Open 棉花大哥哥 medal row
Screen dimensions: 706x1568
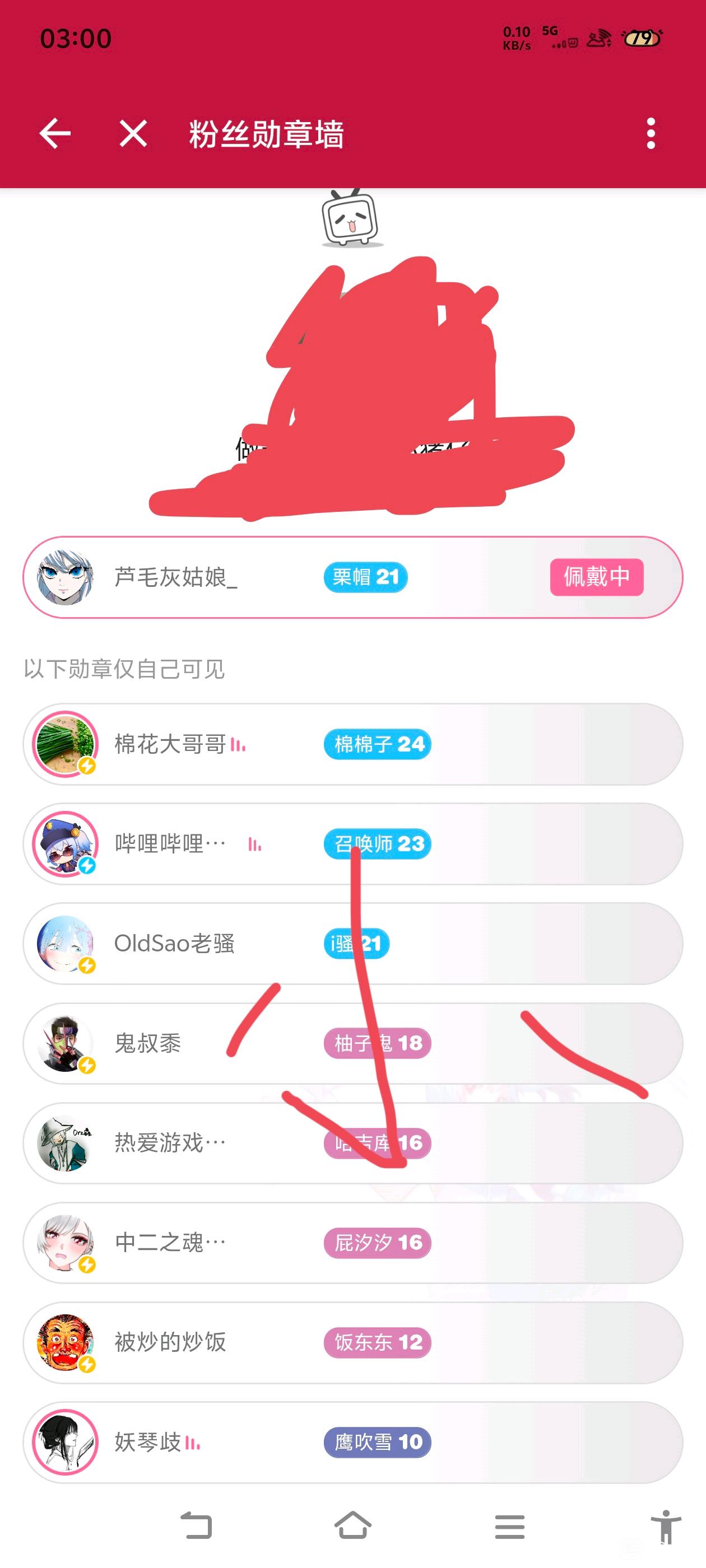(x=352, y=744)
